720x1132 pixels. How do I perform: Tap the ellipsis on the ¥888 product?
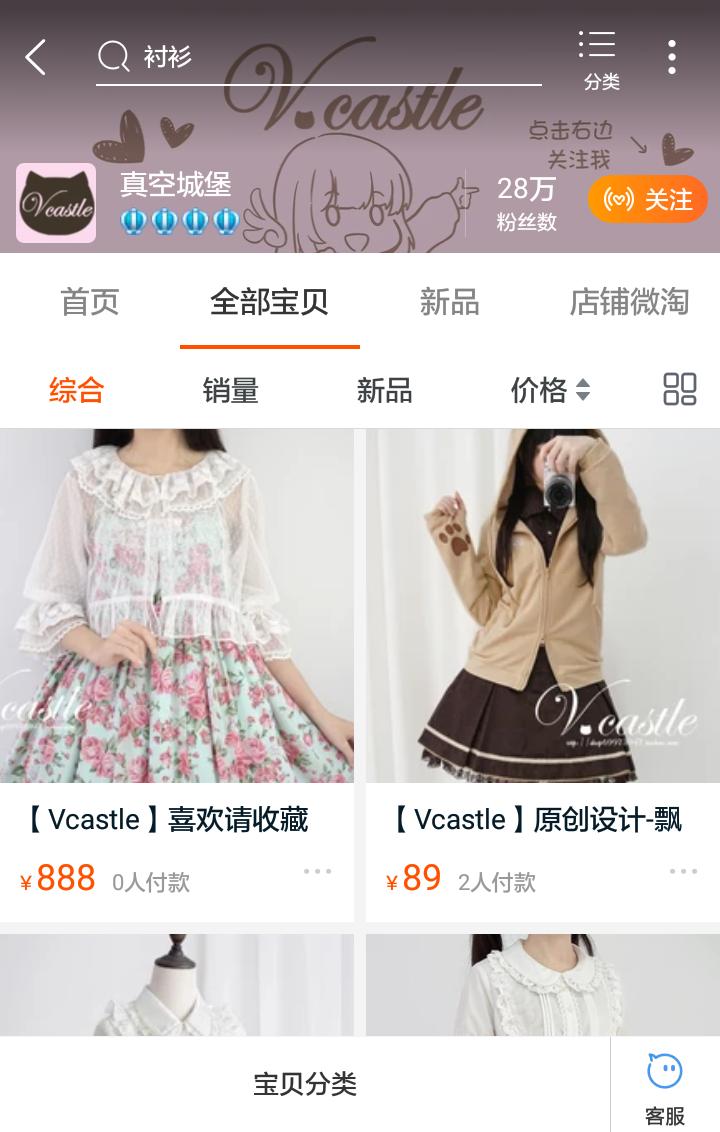[318, 871]
